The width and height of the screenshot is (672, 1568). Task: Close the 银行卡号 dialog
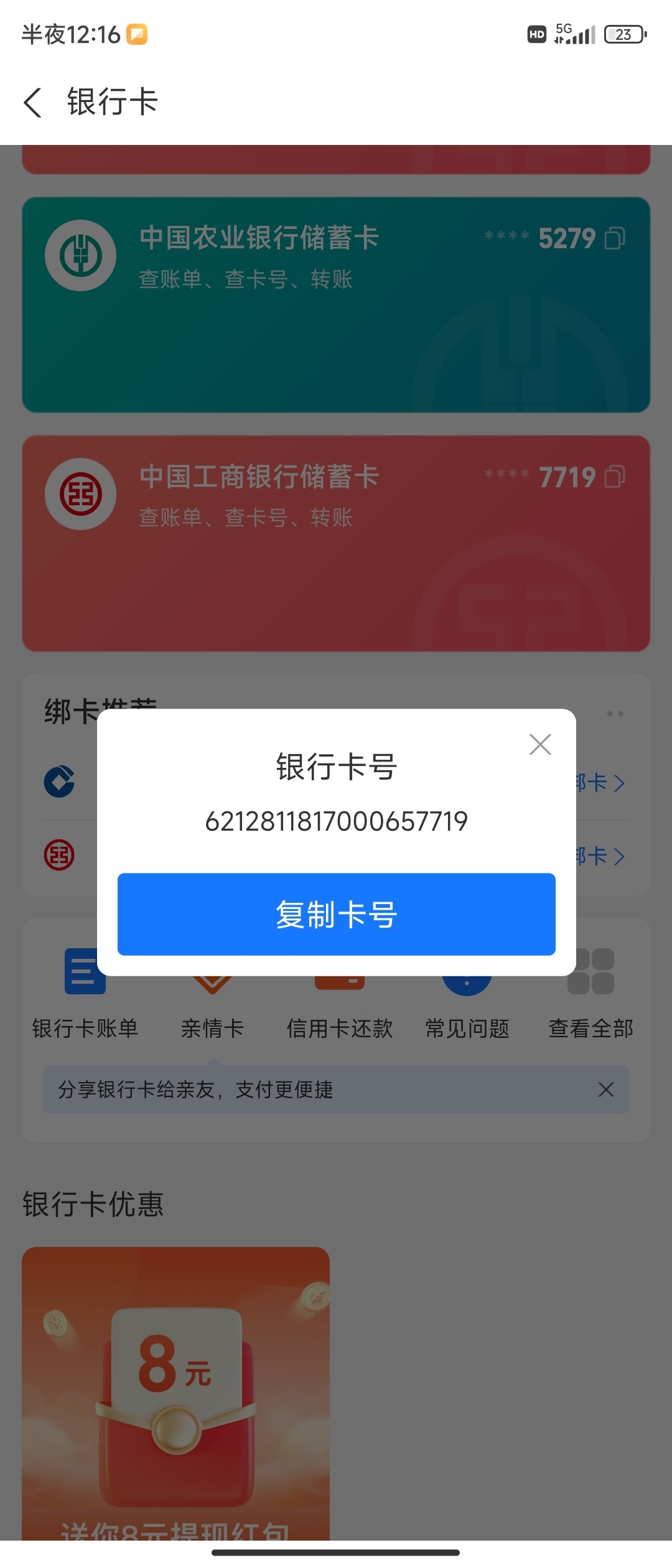point(540,744)
